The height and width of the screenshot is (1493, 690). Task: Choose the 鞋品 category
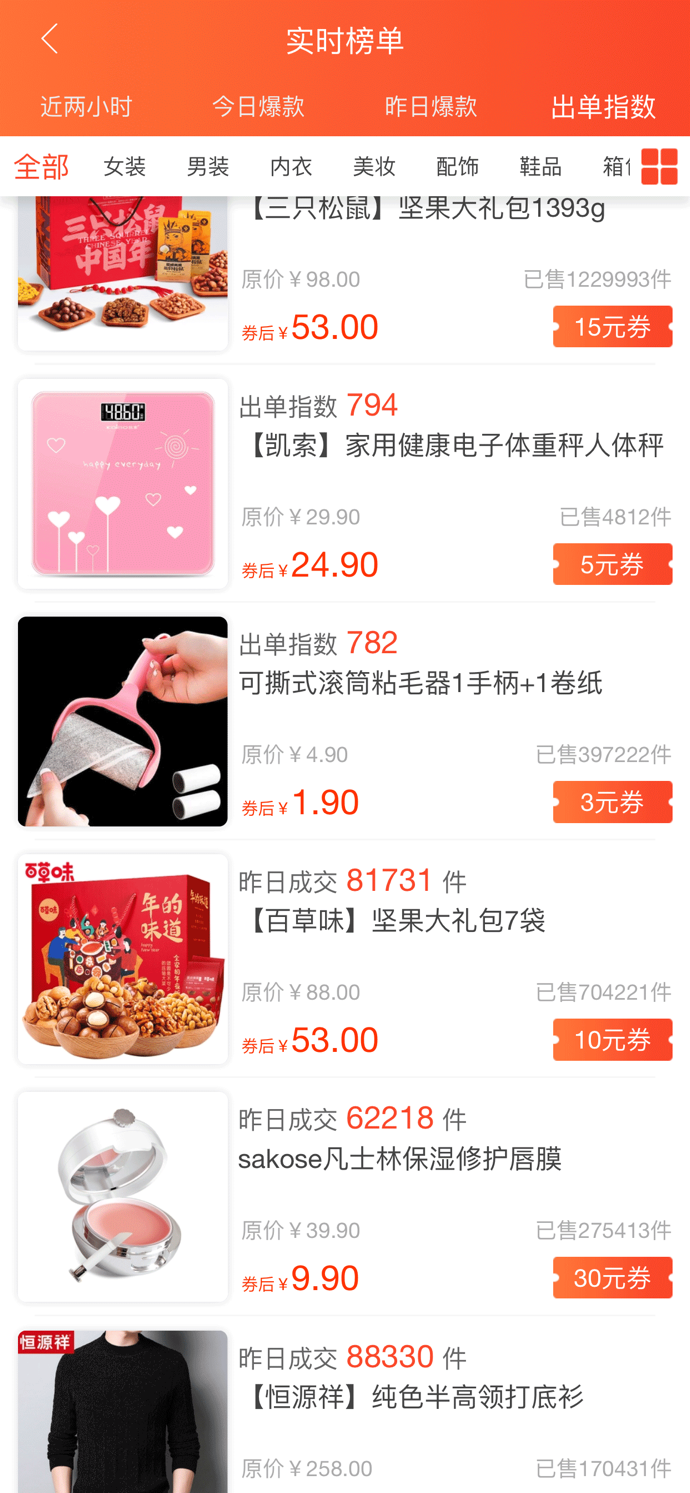[x=540, y=167]
